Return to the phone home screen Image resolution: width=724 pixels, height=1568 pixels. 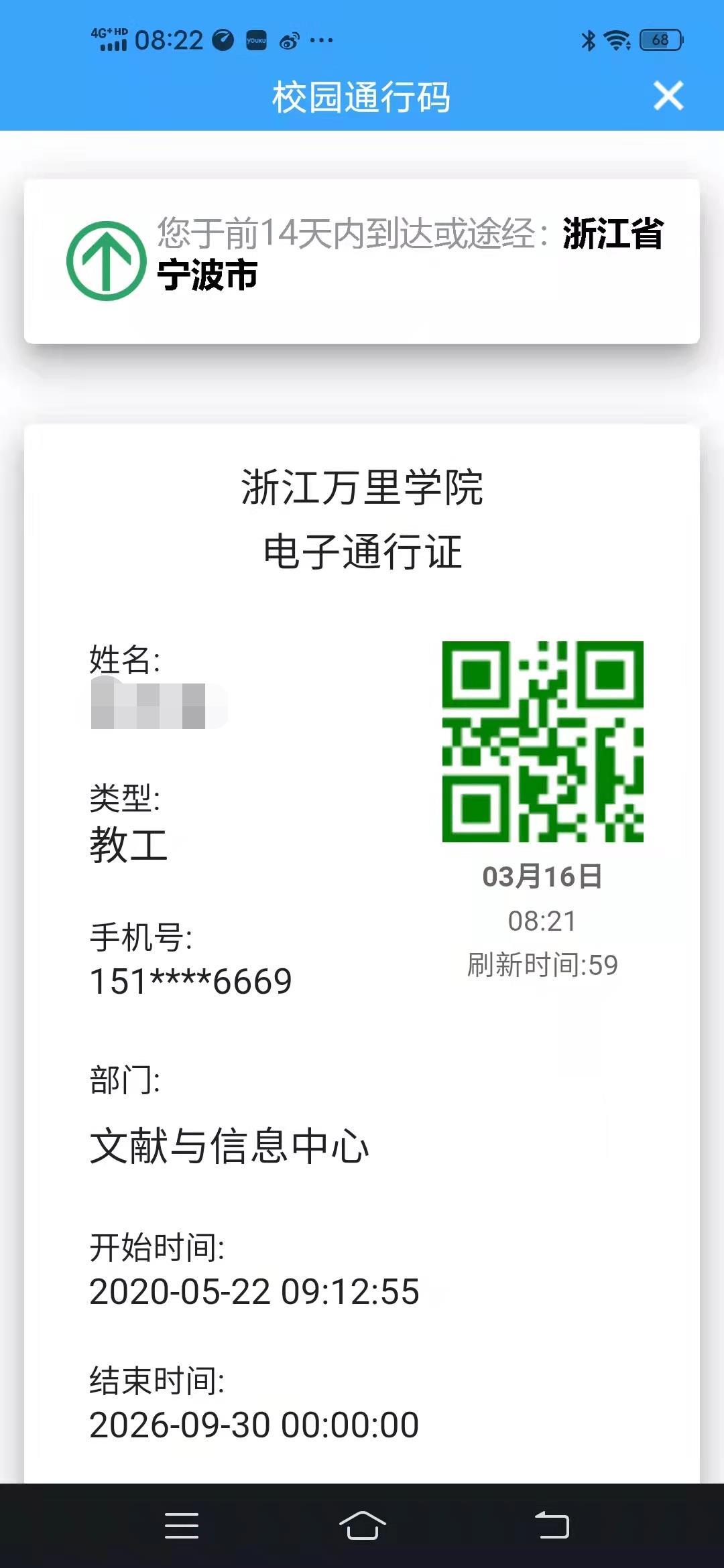click(x=362, y=1525)
